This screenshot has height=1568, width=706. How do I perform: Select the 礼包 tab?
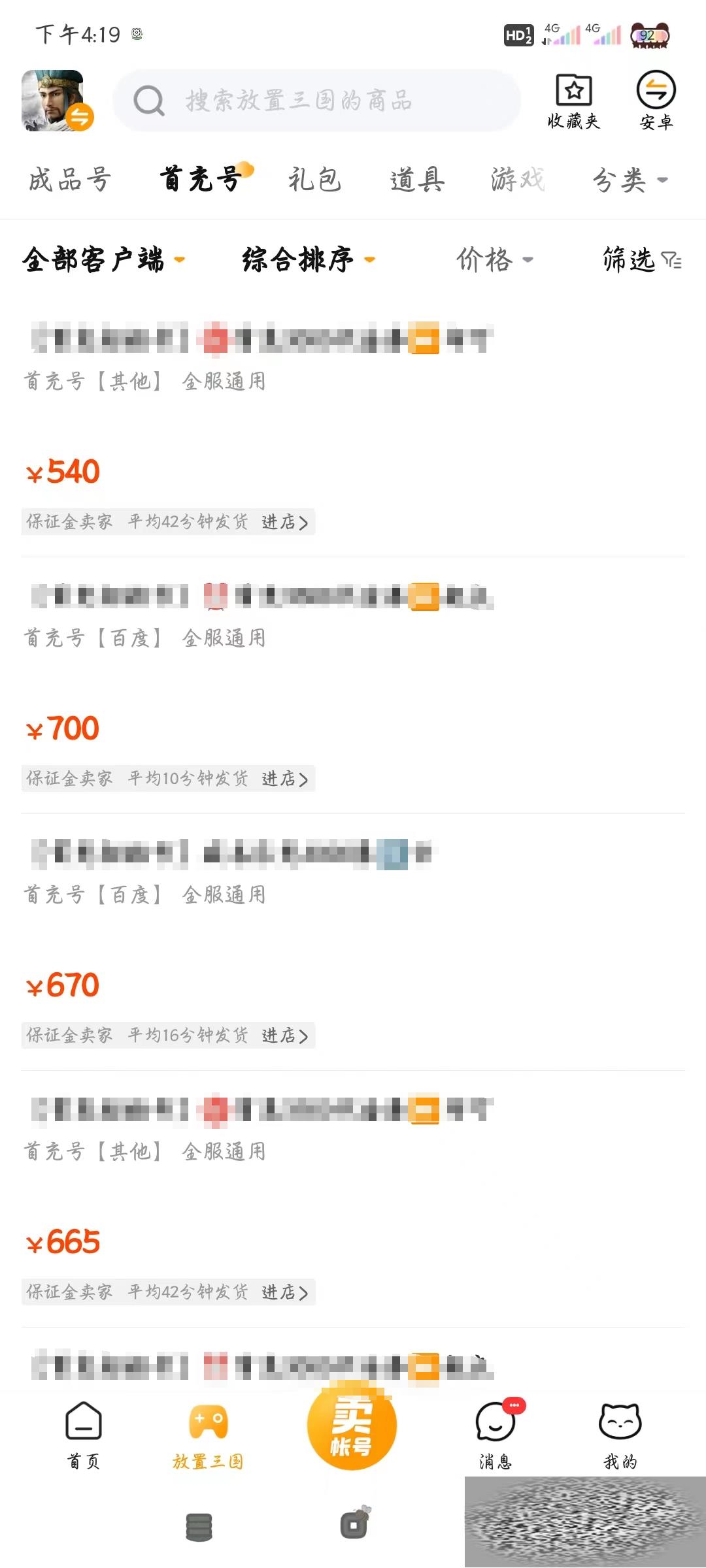tap(314, 180)
